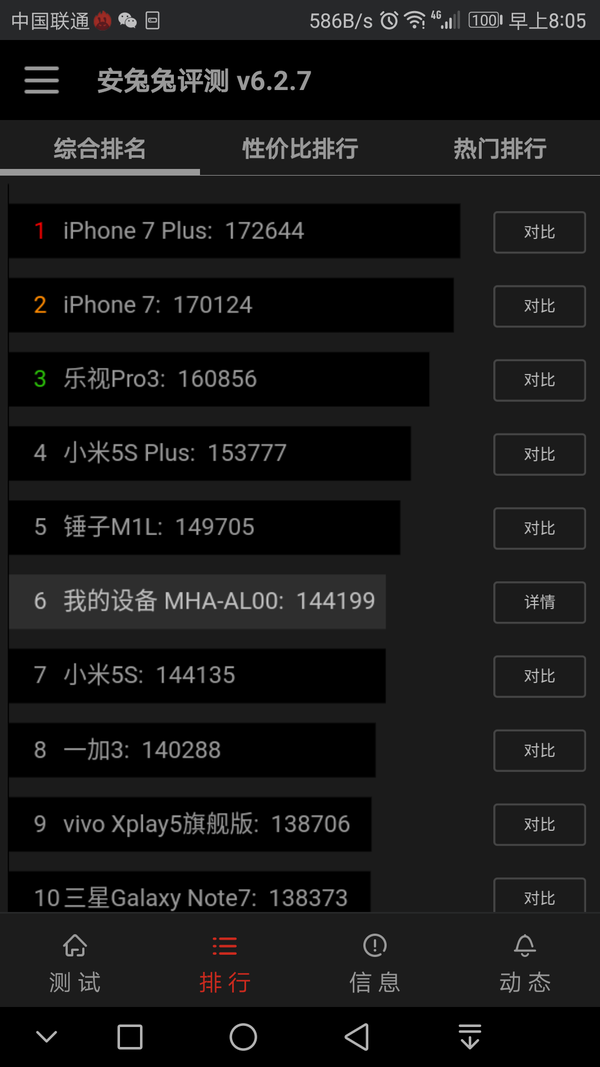Tap 对比 for 三星Galaxy Note7
600x1067 pixels.
tap(539, 896)
